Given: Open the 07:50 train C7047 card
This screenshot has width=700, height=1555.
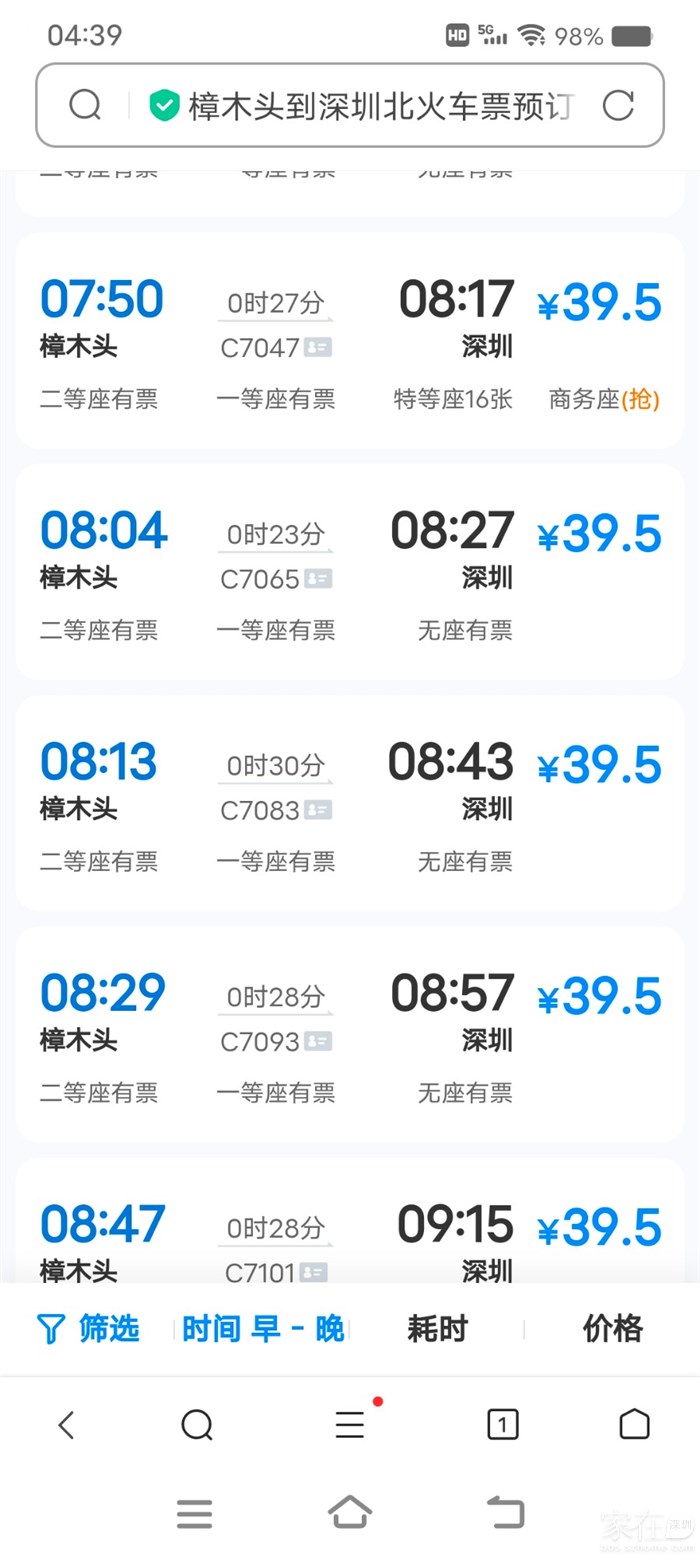Looking at the screenshot, I should [x=350, y=342].
